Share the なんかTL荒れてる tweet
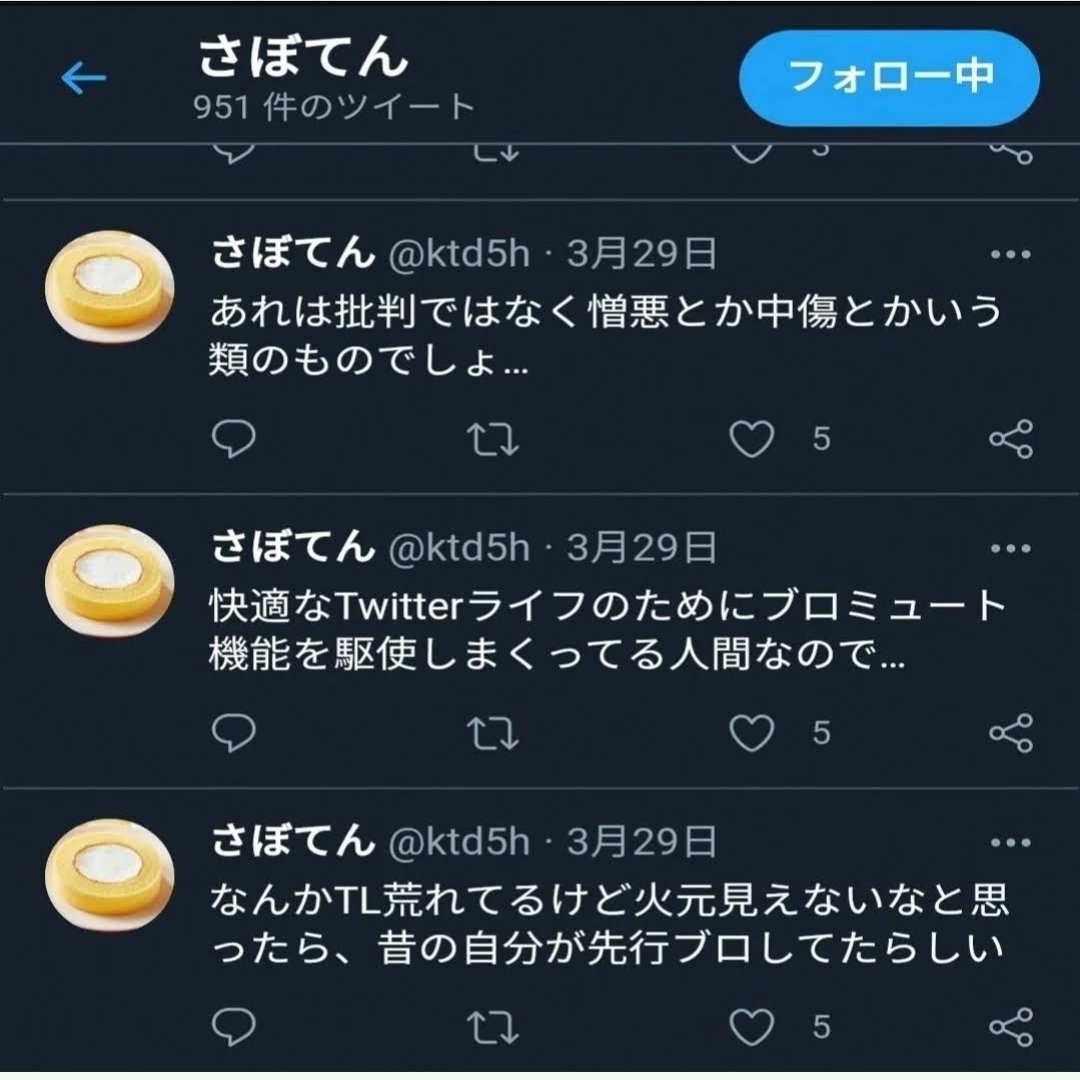Image resolution: width=1080 pixels, height=1080 pixels. (1010, 1027)
